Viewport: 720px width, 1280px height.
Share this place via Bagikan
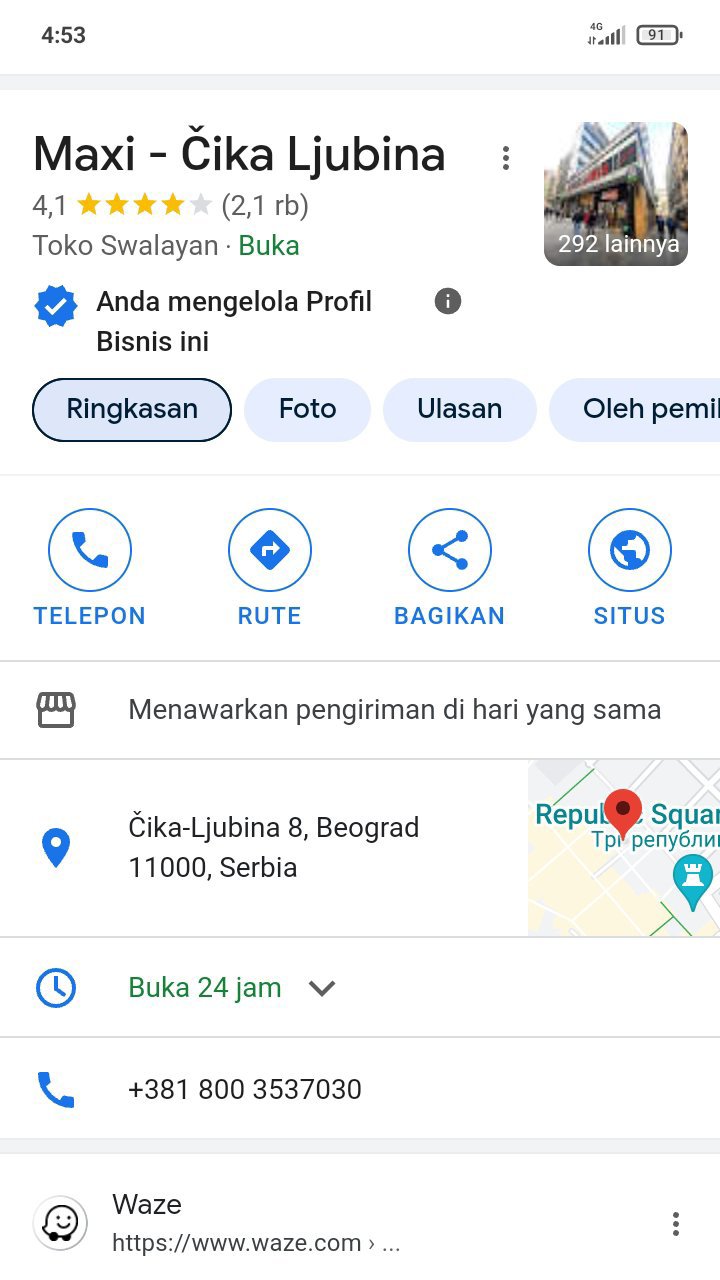[450, 567]
